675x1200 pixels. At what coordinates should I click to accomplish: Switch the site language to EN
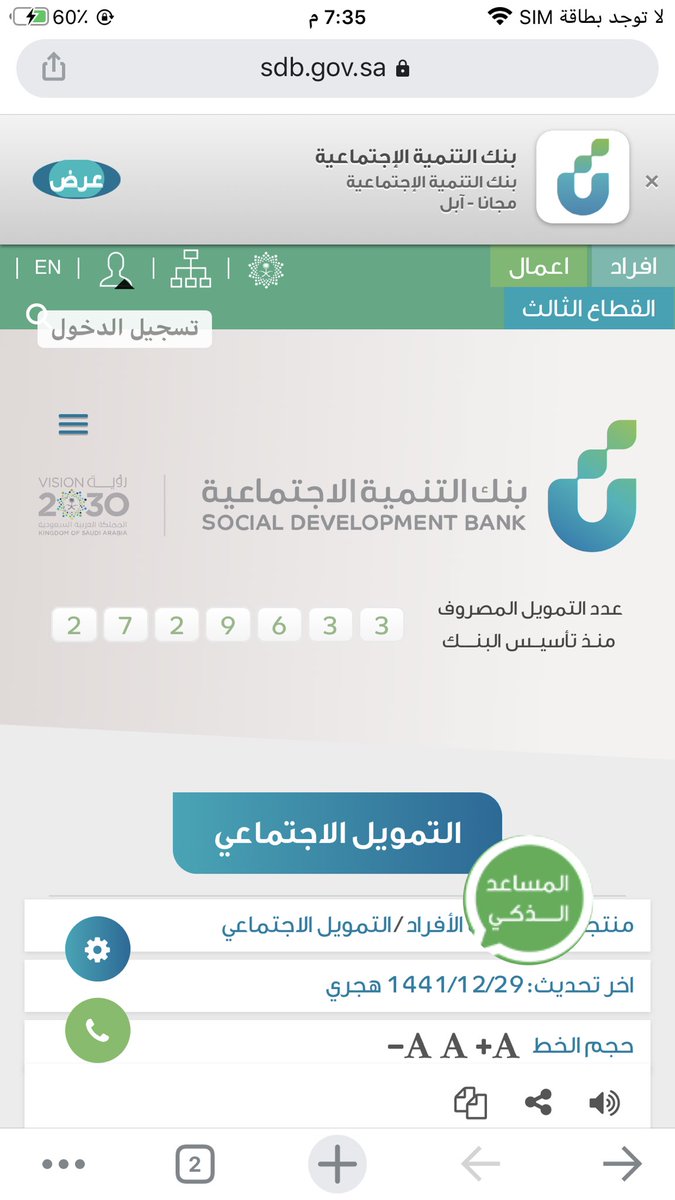[x=47, y=267]
